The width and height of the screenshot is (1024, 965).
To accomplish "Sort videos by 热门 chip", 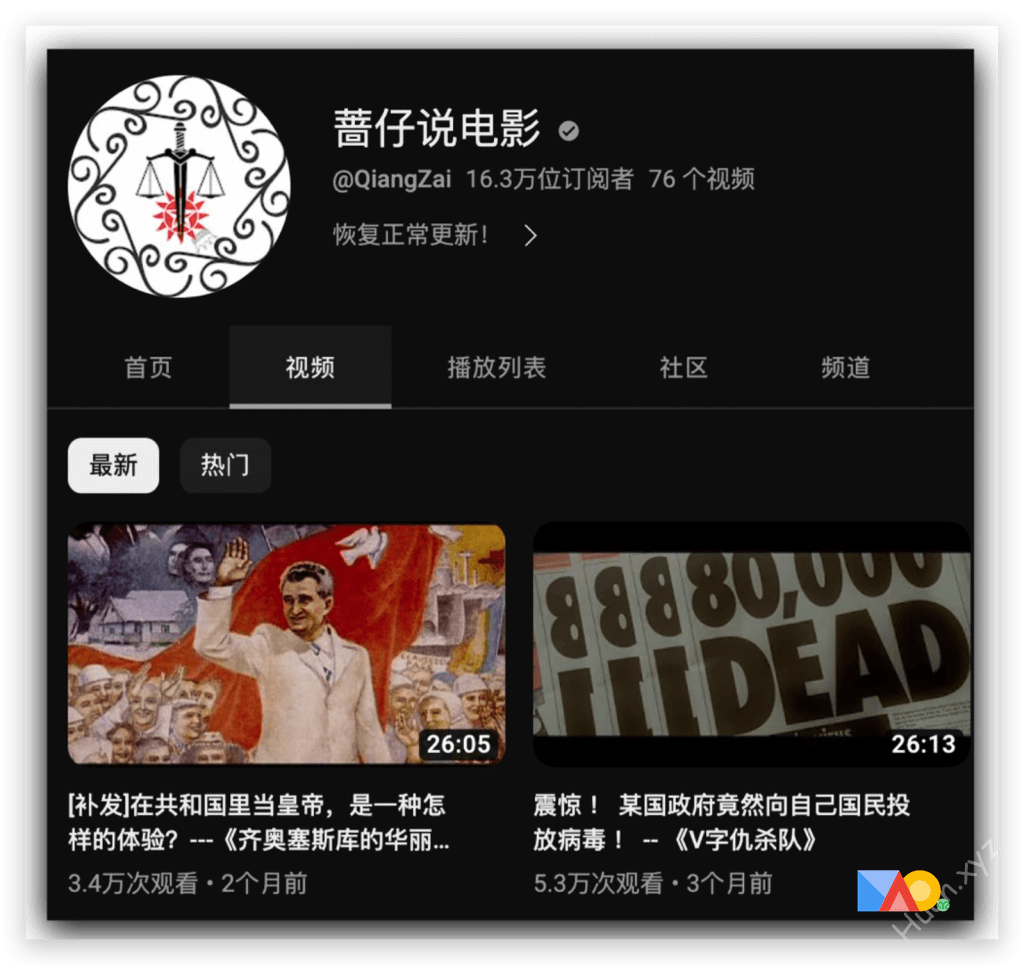I will [225, 465].
